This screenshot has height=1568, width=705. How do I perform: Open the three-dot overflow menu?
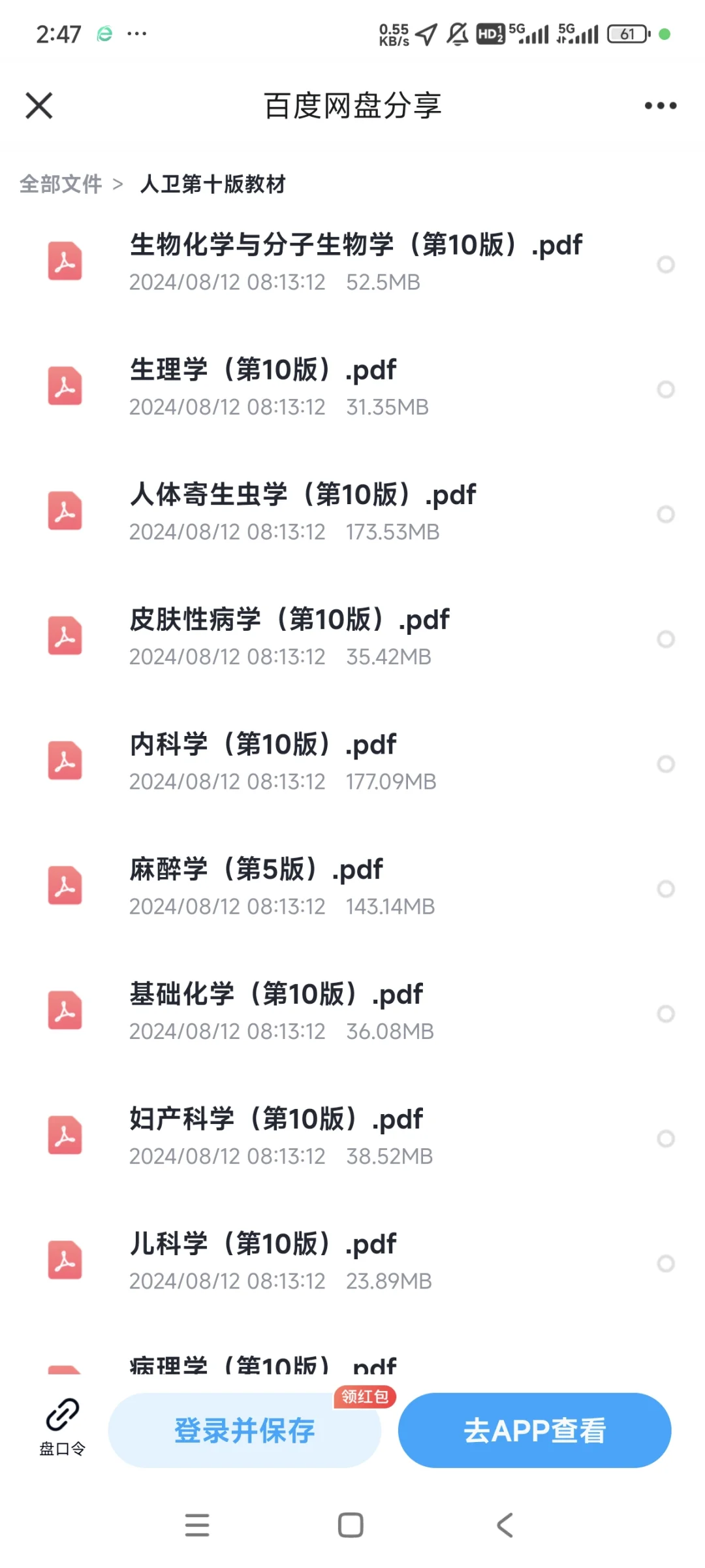660,106
